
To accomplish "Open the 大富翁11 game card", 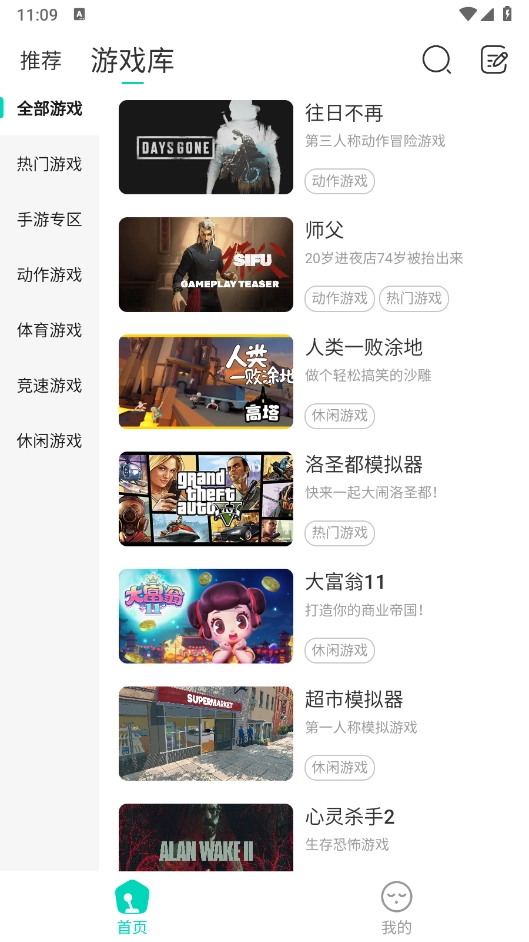I will click(x=314, y=616).
